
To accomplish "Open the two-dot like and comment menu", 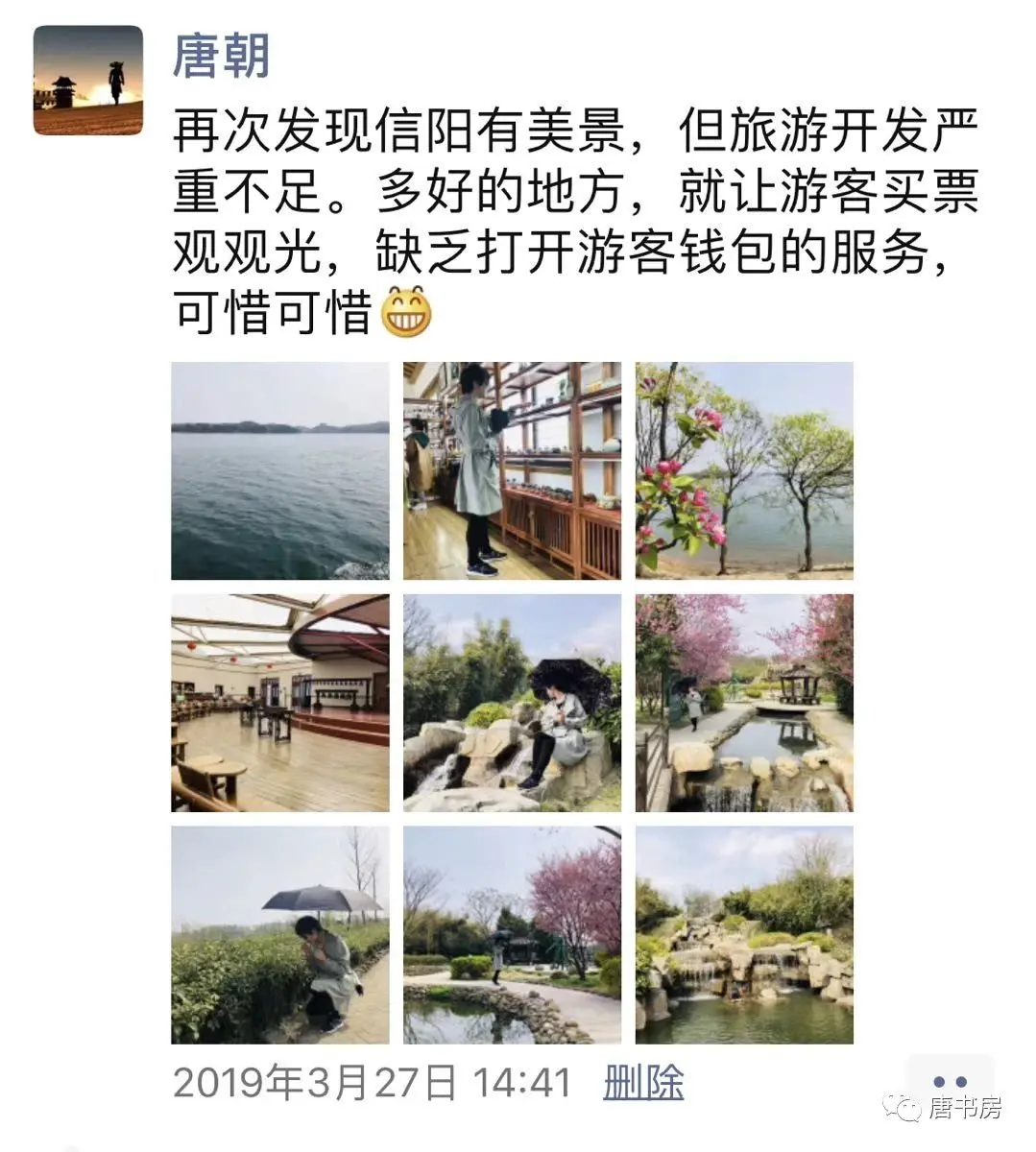I will 950,1083.
